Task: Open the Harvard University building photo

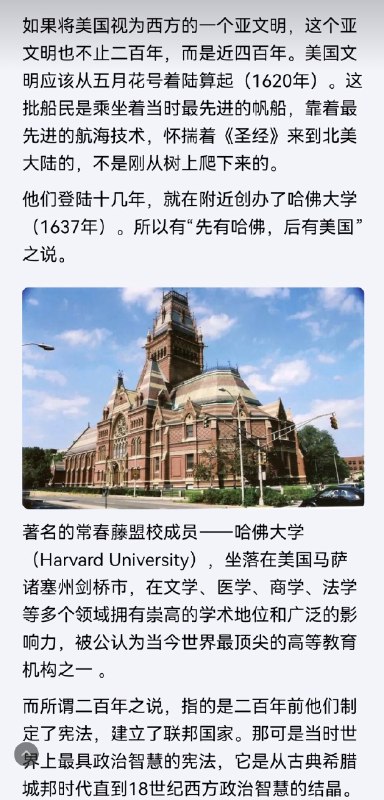Action: [x=193, y=397]
